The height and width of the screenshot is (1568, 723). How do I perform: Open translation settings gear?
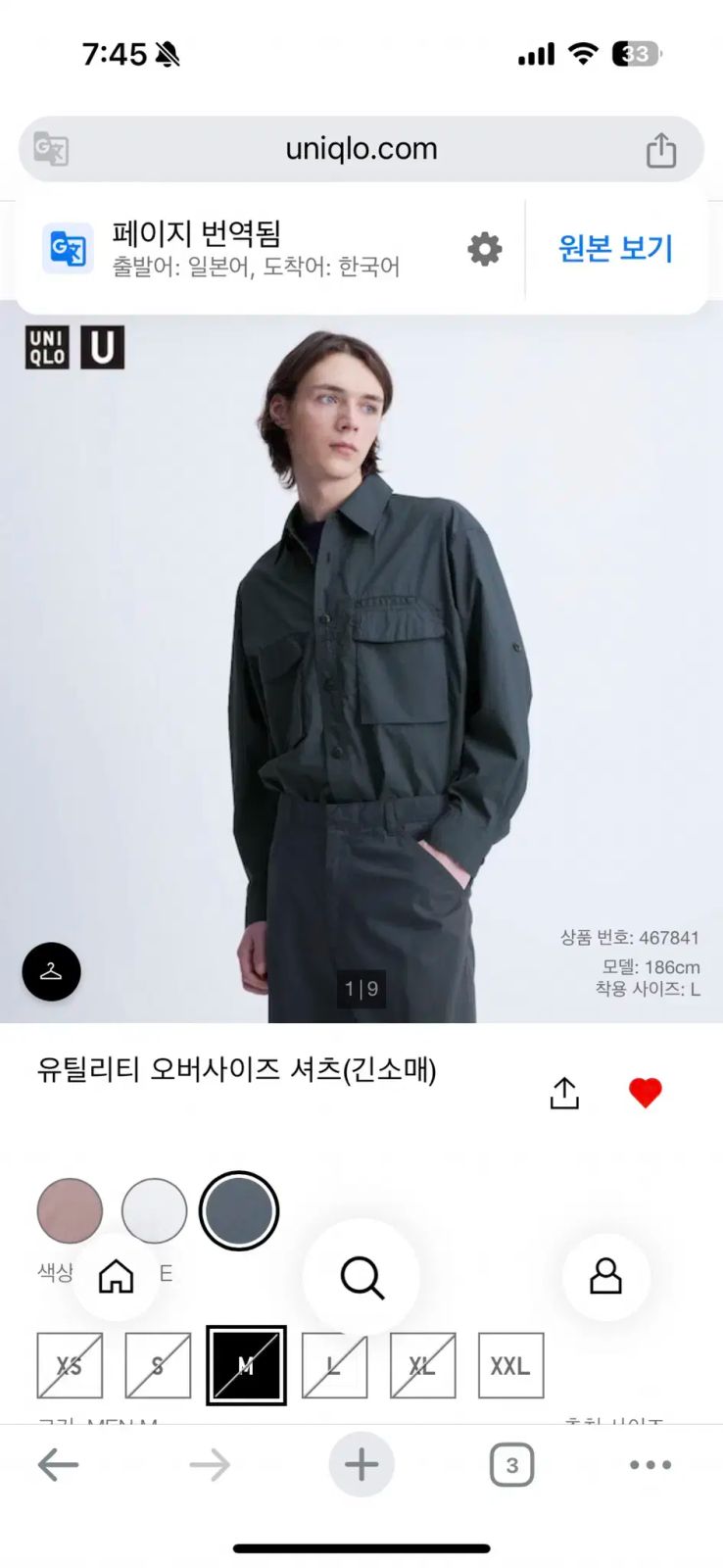[x=484, y=249]
